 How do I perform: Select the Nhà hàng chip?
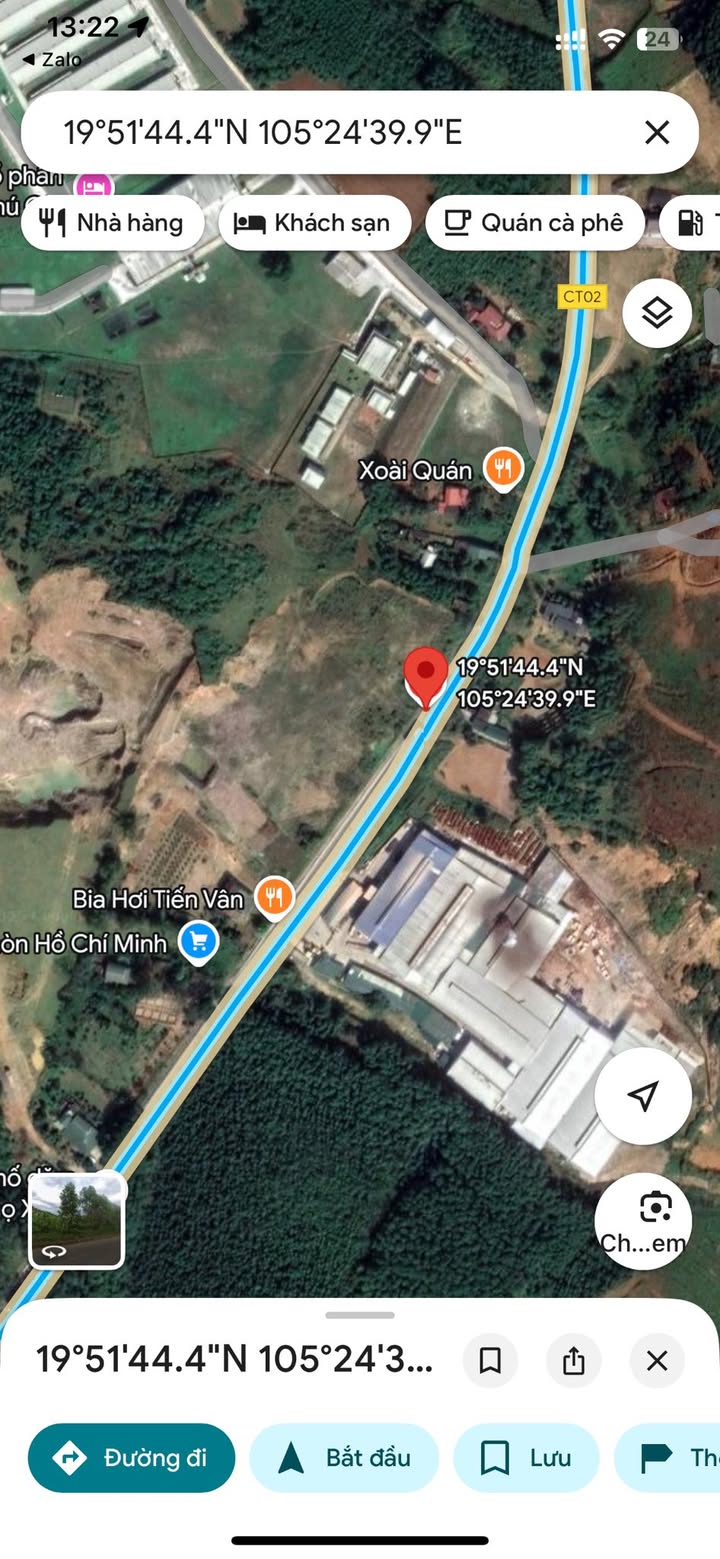(112, 222)
